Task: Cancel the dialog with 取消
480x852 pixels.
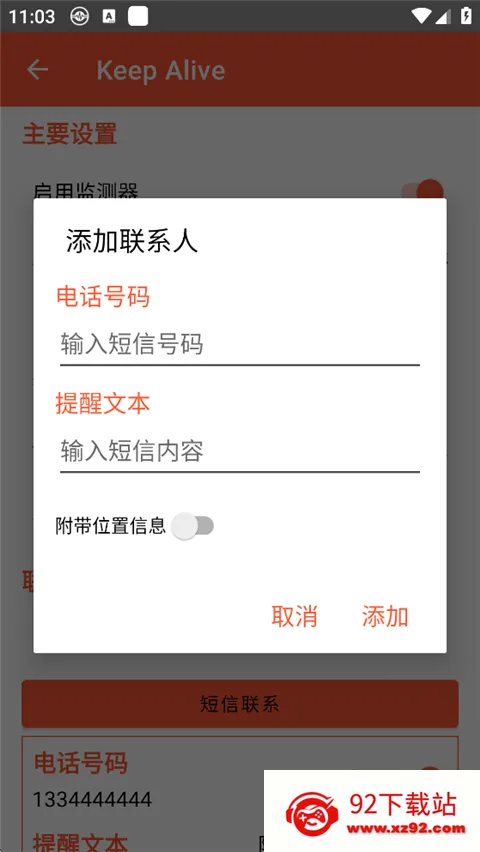Action: 294,616
